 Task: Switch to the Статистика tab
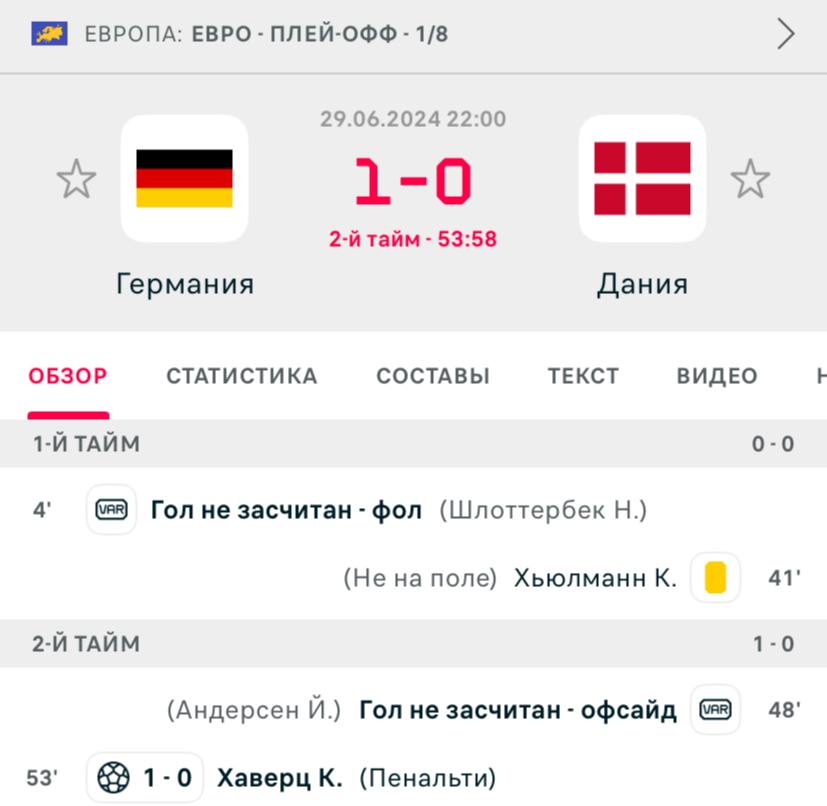241,377
